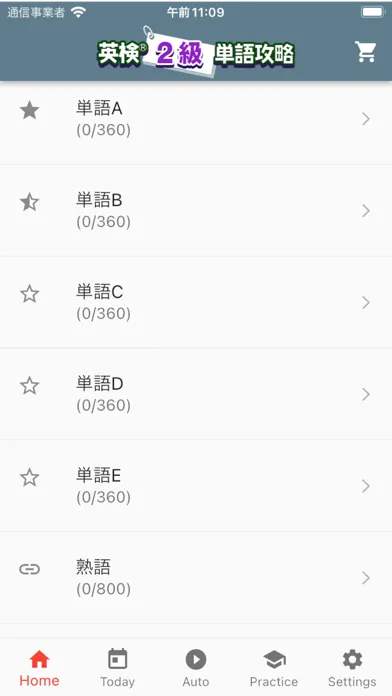
Task: Select the 単語E row
Action: (x=196, y=486)
